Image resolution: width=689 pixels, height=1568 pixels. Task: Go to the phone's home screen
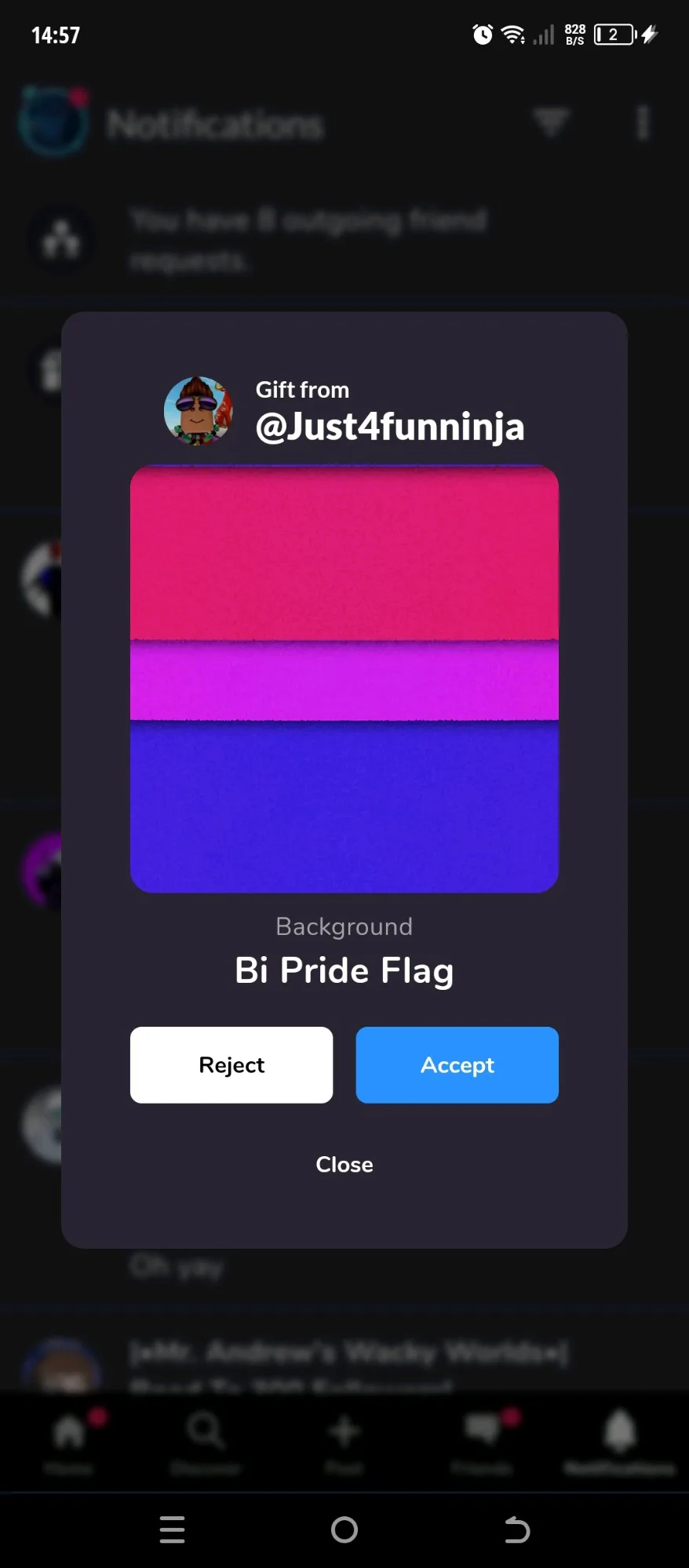(x=344, y=1529)
